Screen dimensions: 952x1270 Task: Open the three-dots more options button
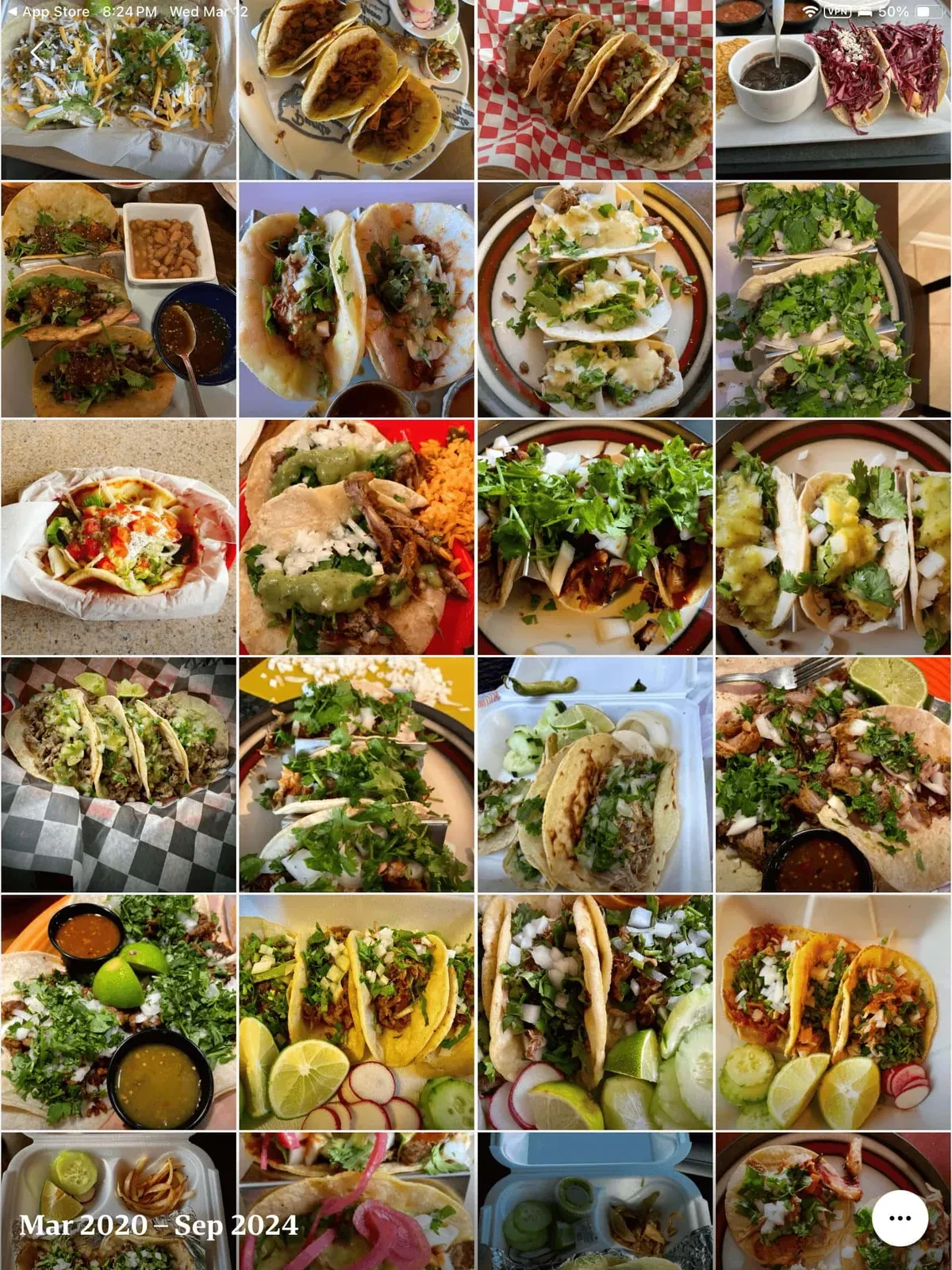[900, 1218]
